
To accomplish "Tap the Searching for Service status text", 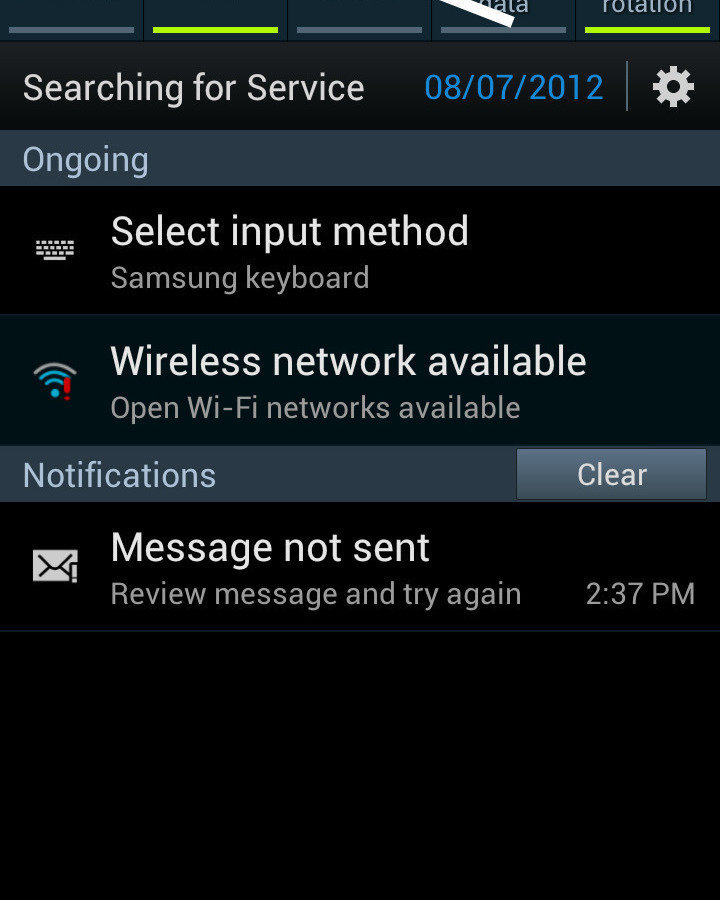I will pyautogui.click(x=192, y=88).
